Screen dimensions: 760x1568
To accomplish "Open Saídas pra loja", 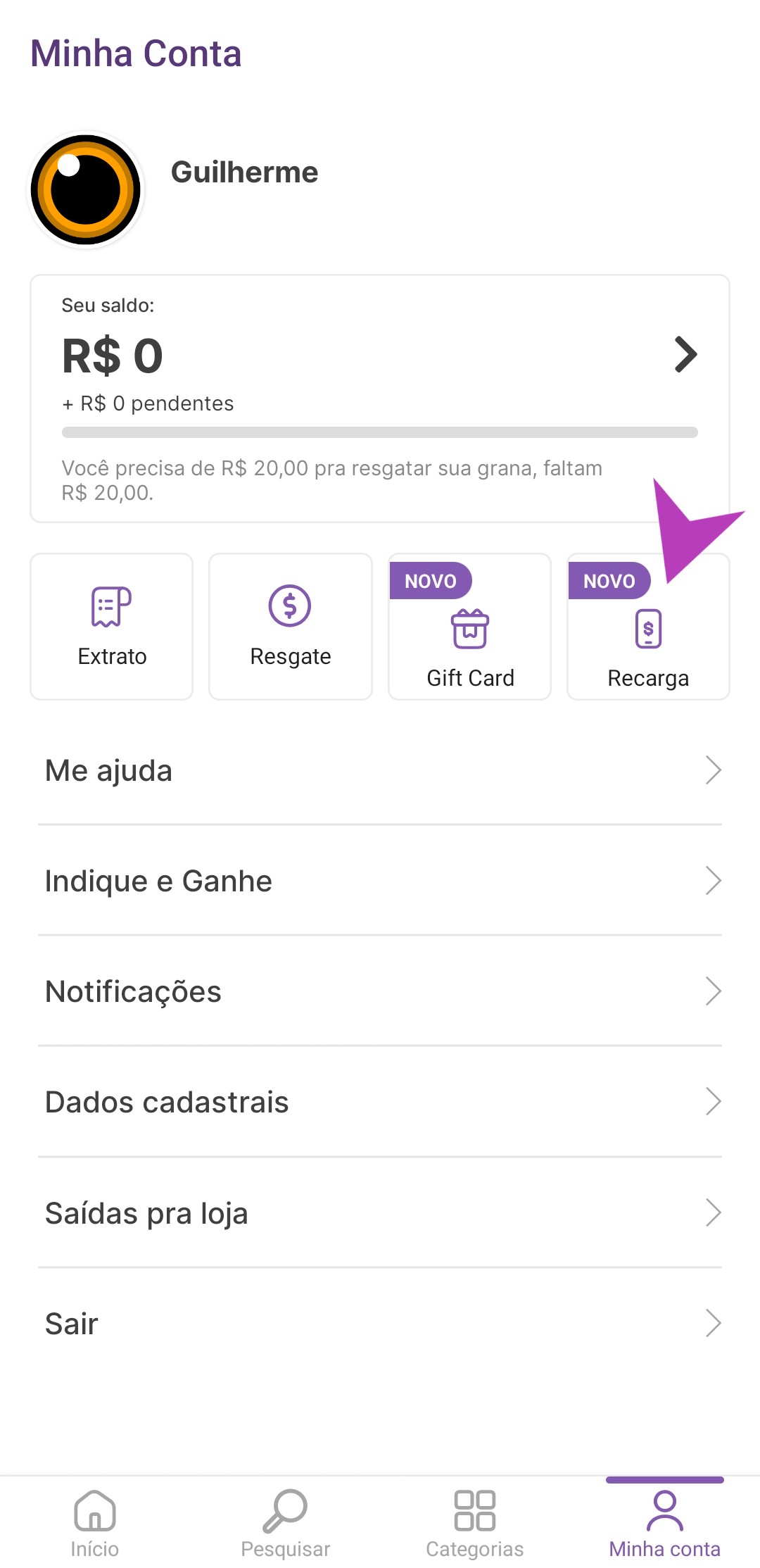I will [x=380, y=1212].
